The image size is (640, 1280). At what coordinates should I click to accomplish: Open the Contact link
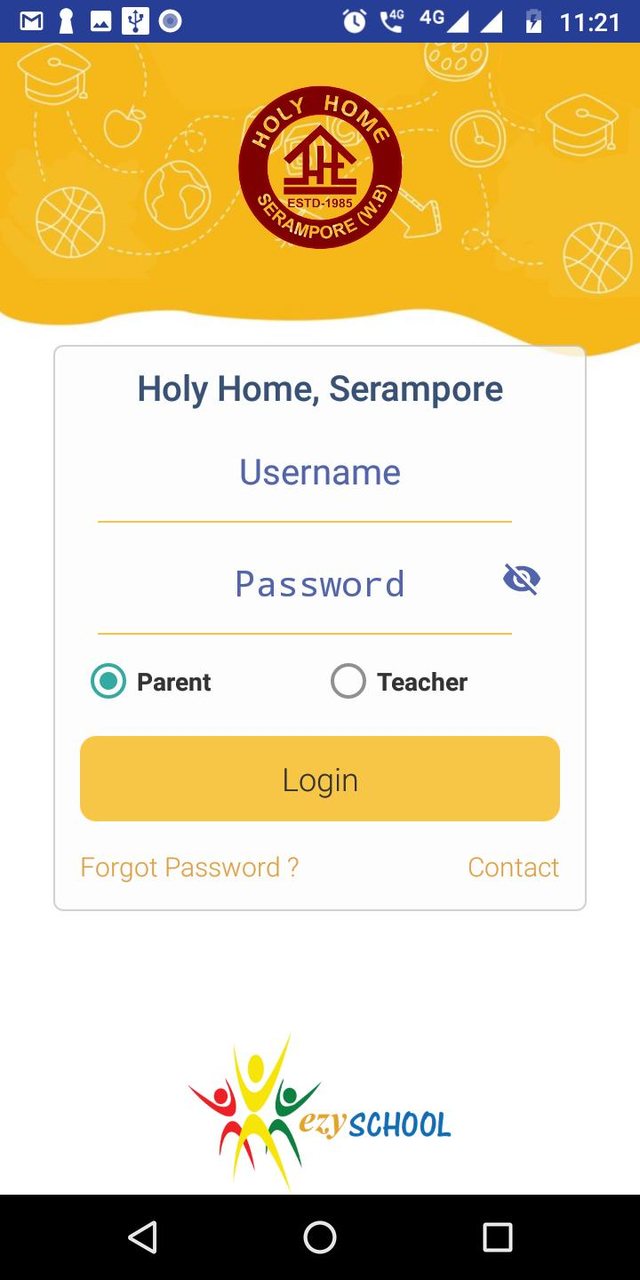[513, 867]
